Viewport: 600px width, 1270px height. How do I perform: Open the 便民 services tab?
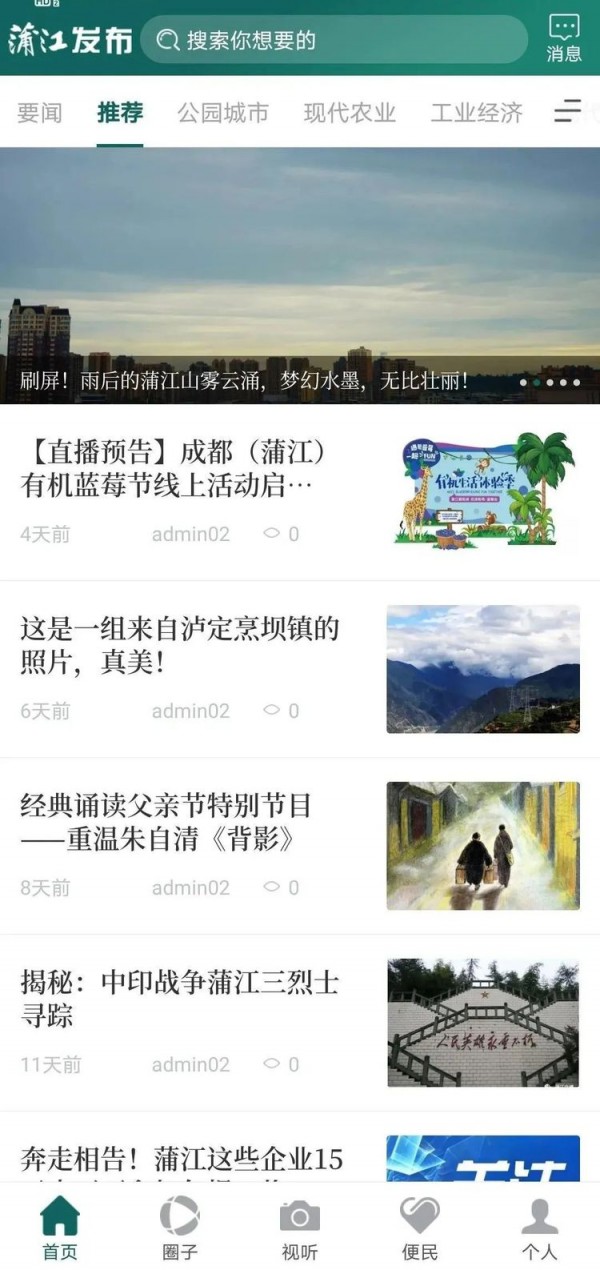[420, 1230]
